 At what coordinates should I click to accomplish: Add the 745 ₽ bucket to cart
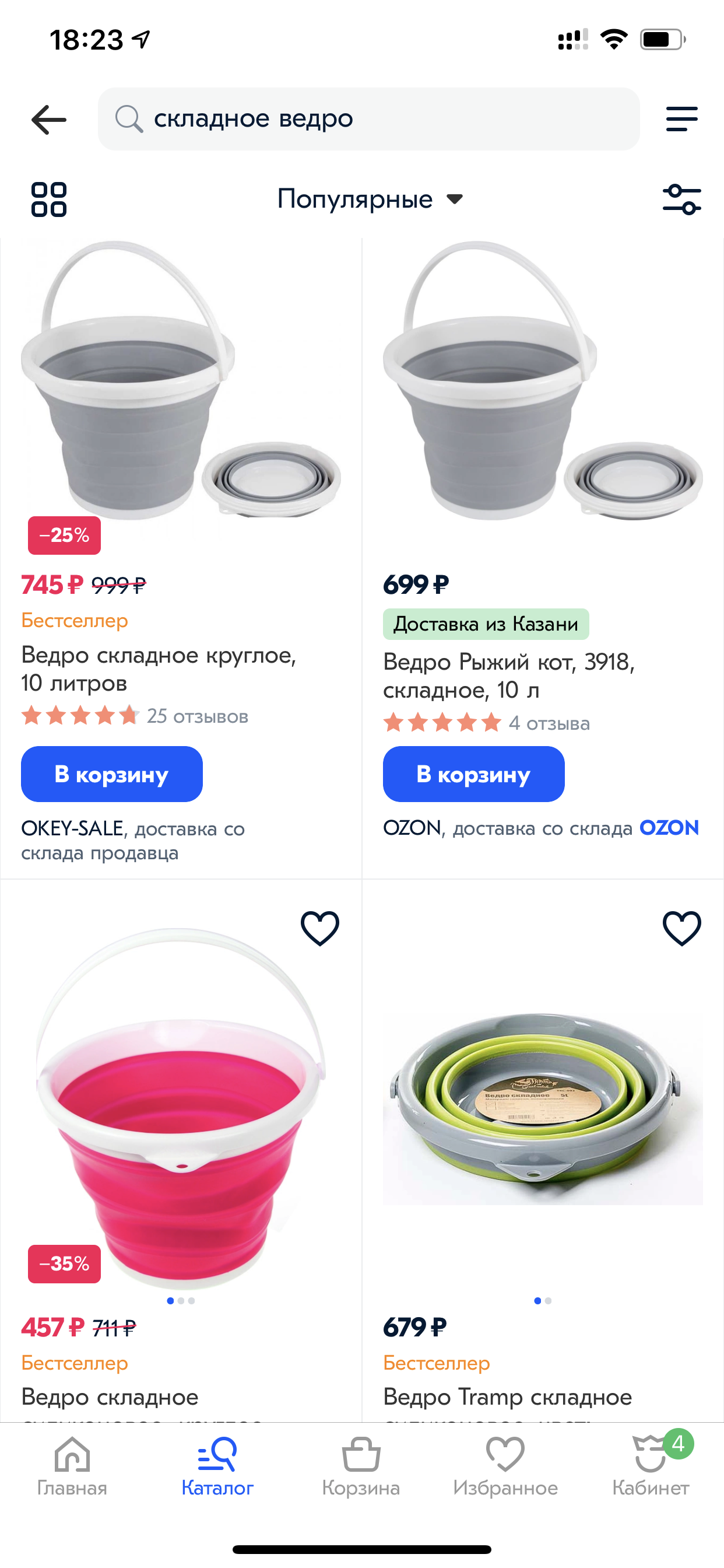coord(111,774)
